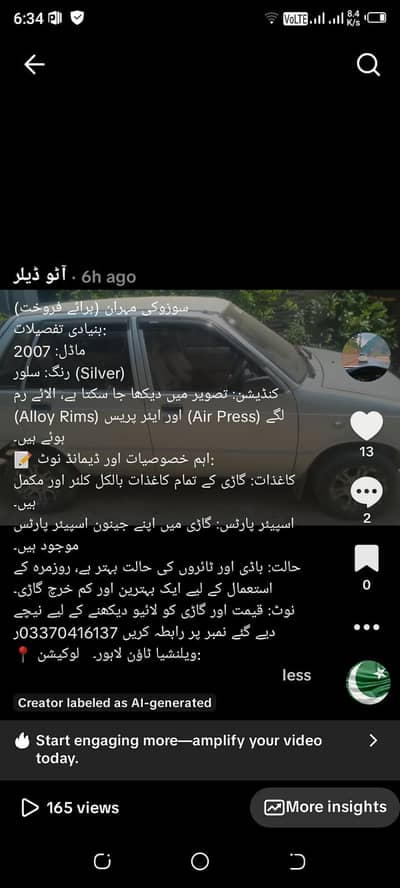Tap the 'Creator labeled as AI-generated' label

tap(114, 703)
